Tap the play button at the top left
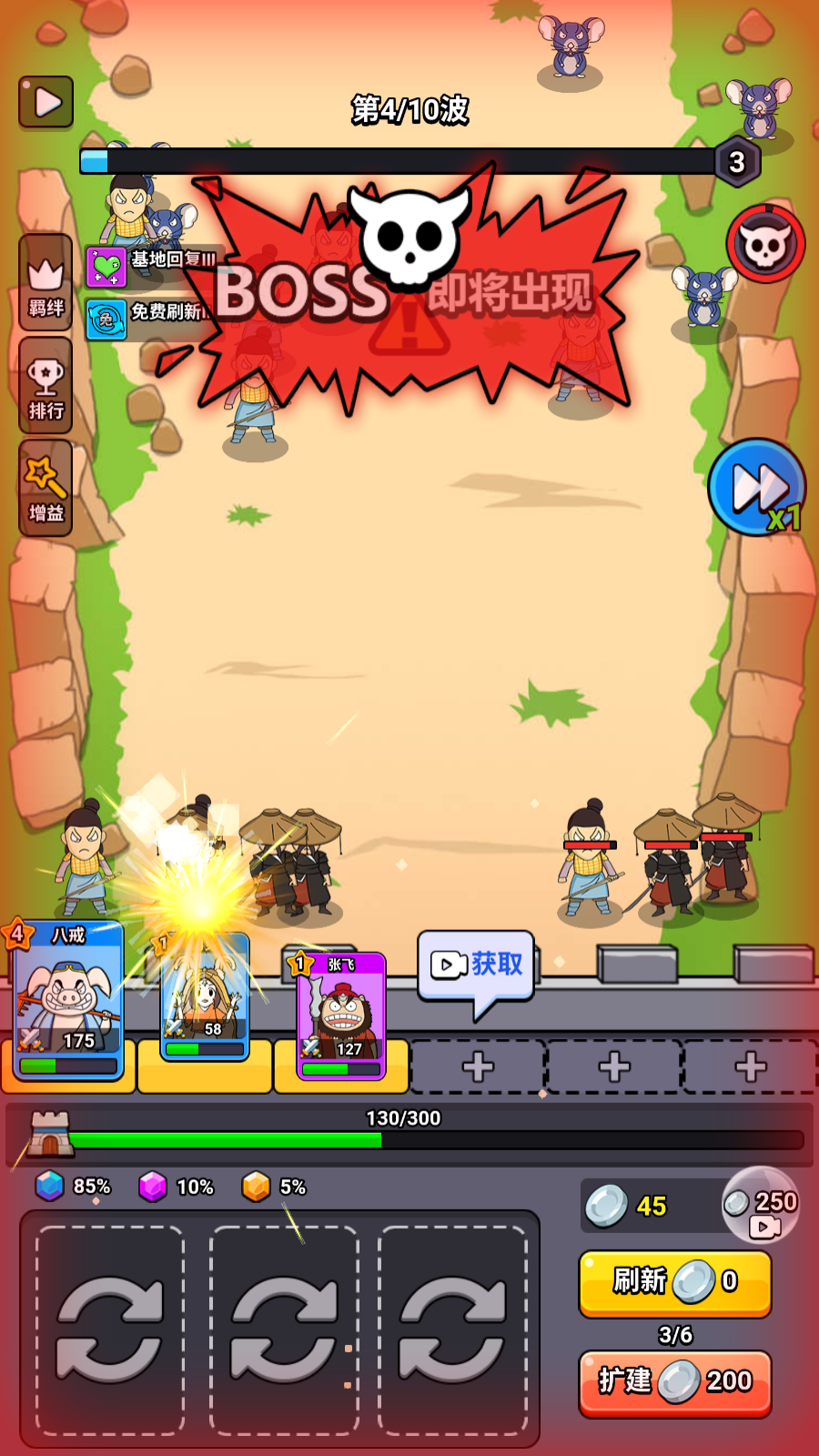This screenshot has height=1456, width=819. [x=45, y=102]
